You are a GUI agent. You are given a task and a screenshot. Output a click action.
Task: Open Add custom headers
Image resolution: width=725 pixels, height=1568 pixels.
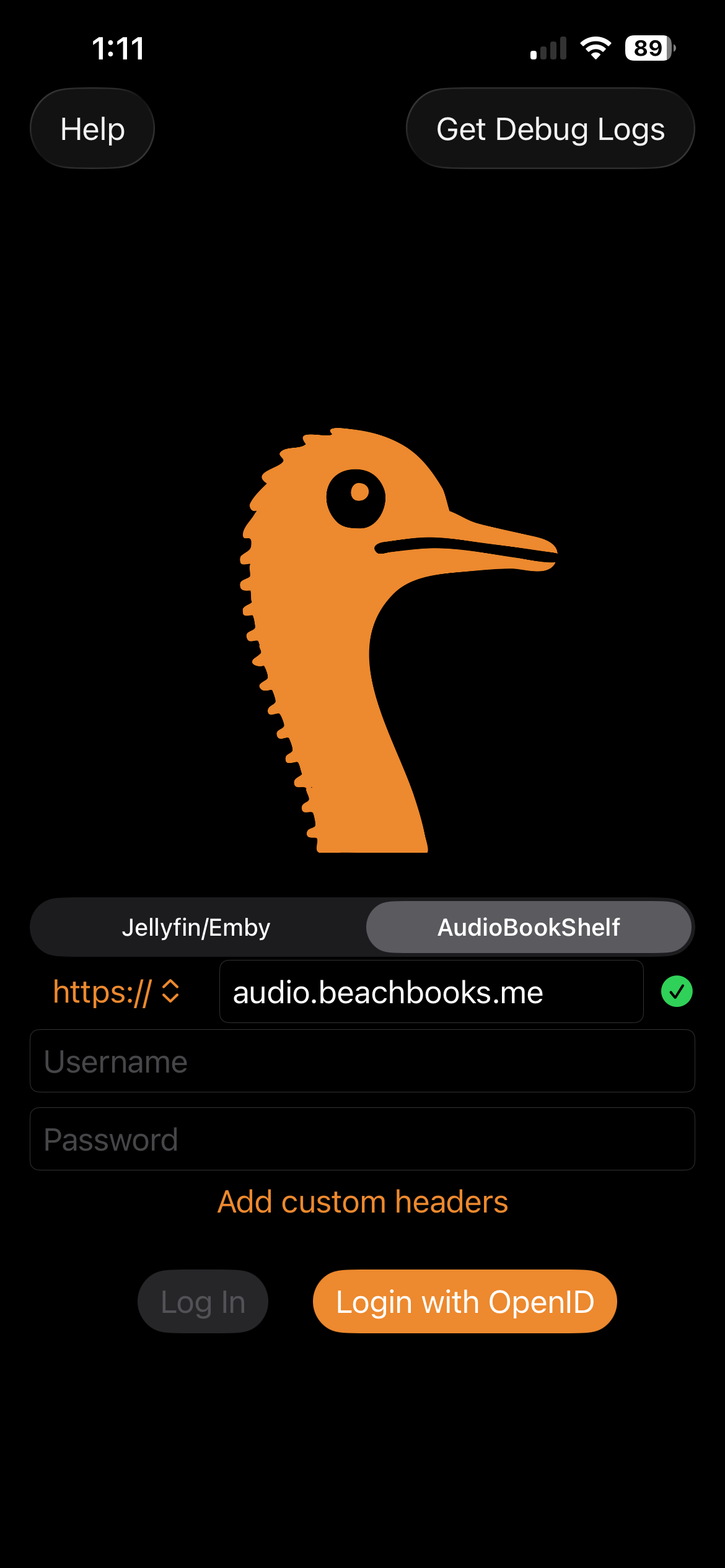[x=362, y=1202]
